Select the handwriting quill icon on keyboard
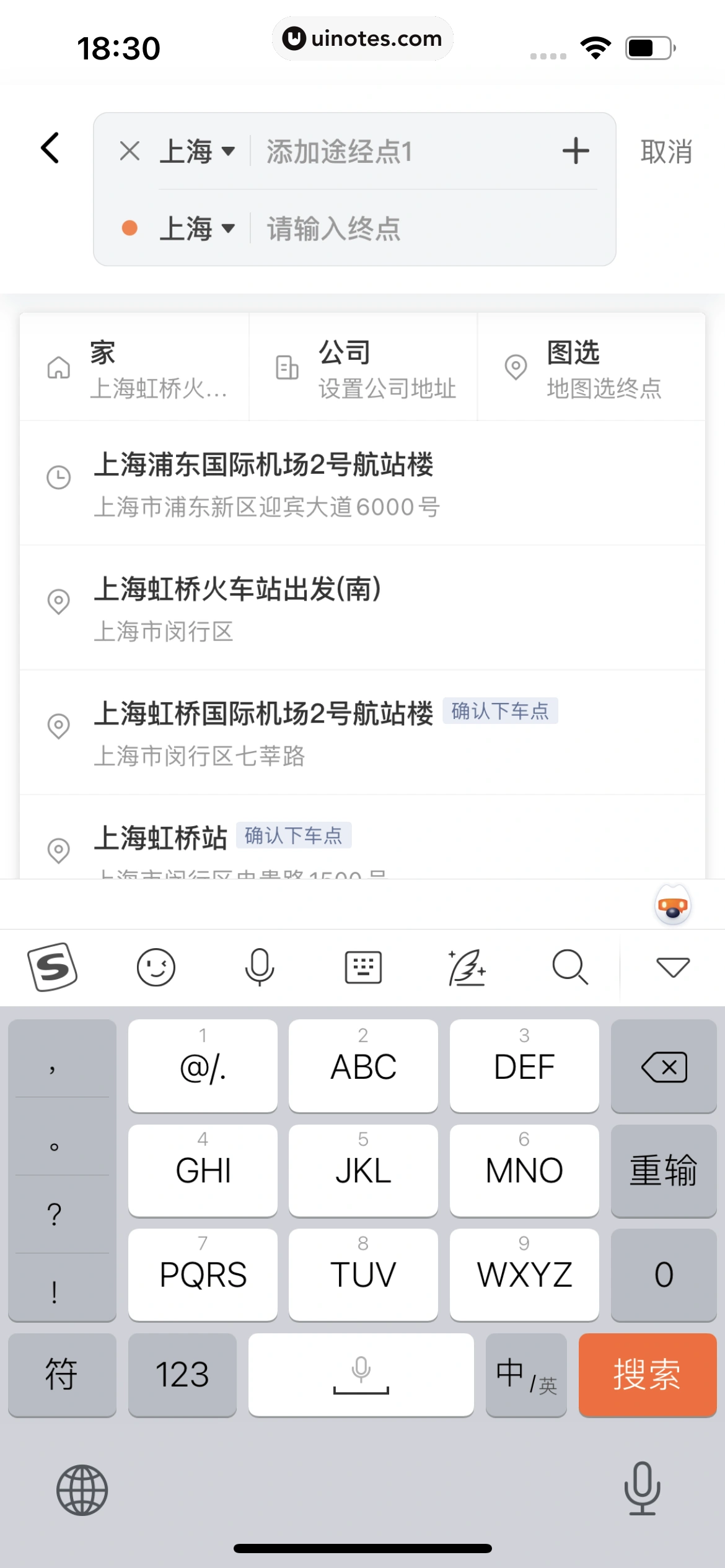The image size is (725, 1568). tap(466, 966)
